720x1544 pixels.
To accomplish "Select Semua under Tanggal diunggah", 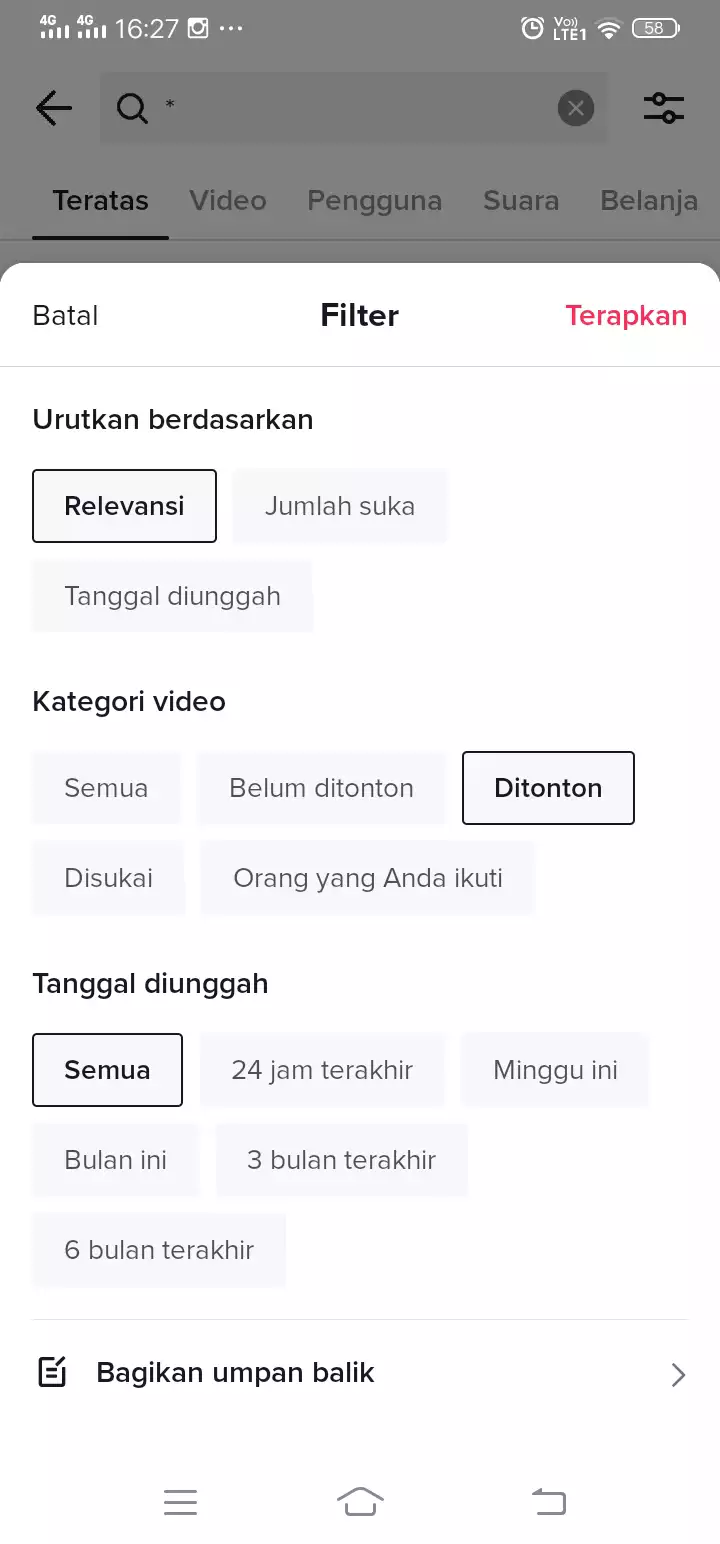I will coord(107,1070).
